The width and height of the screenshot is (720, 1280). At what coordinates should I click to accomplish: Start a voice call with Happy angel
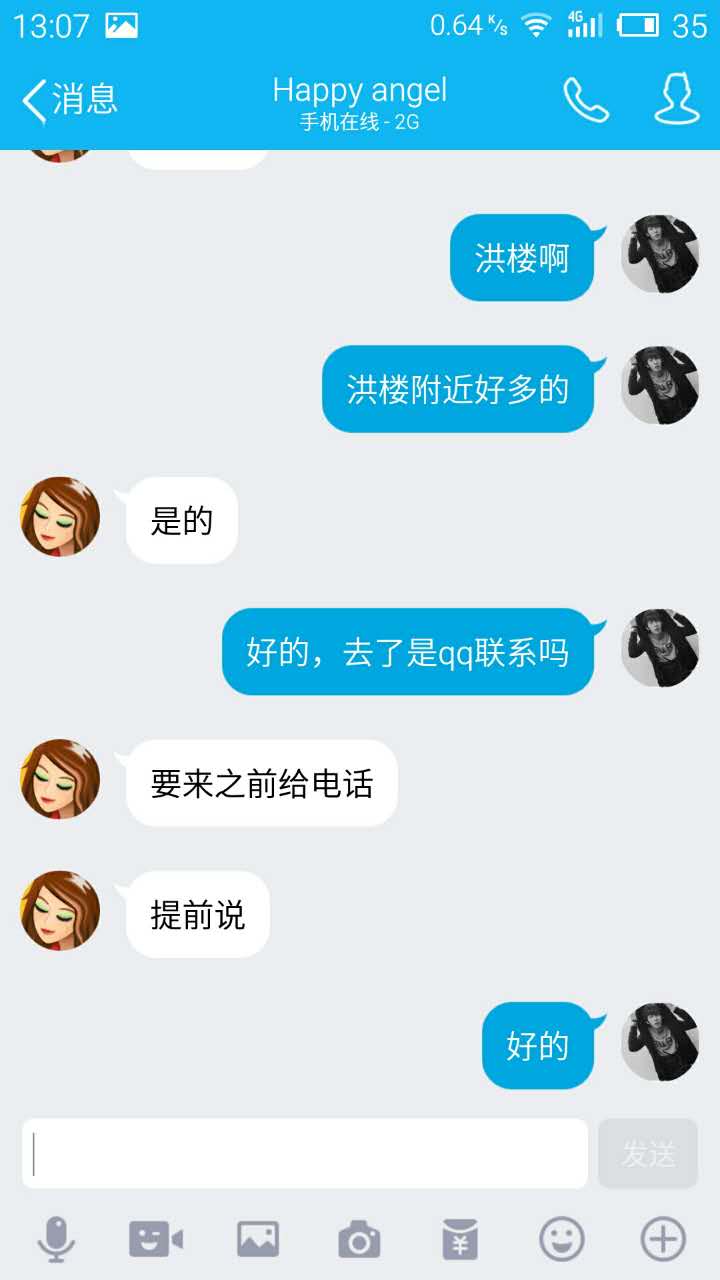585,100
